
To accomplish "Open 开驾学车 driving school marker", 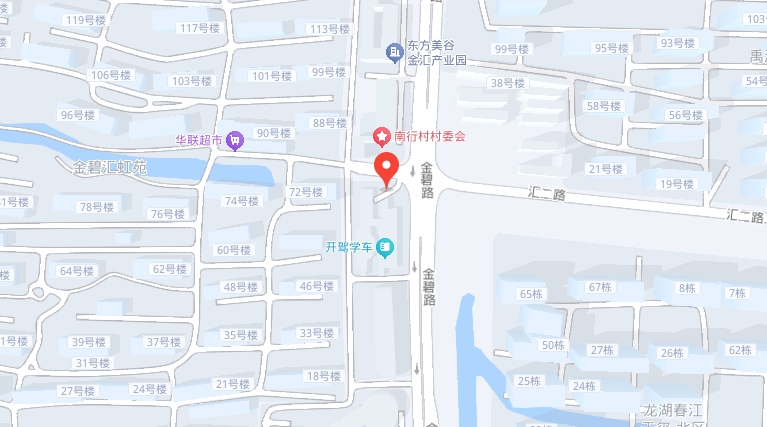I will 386,247.
